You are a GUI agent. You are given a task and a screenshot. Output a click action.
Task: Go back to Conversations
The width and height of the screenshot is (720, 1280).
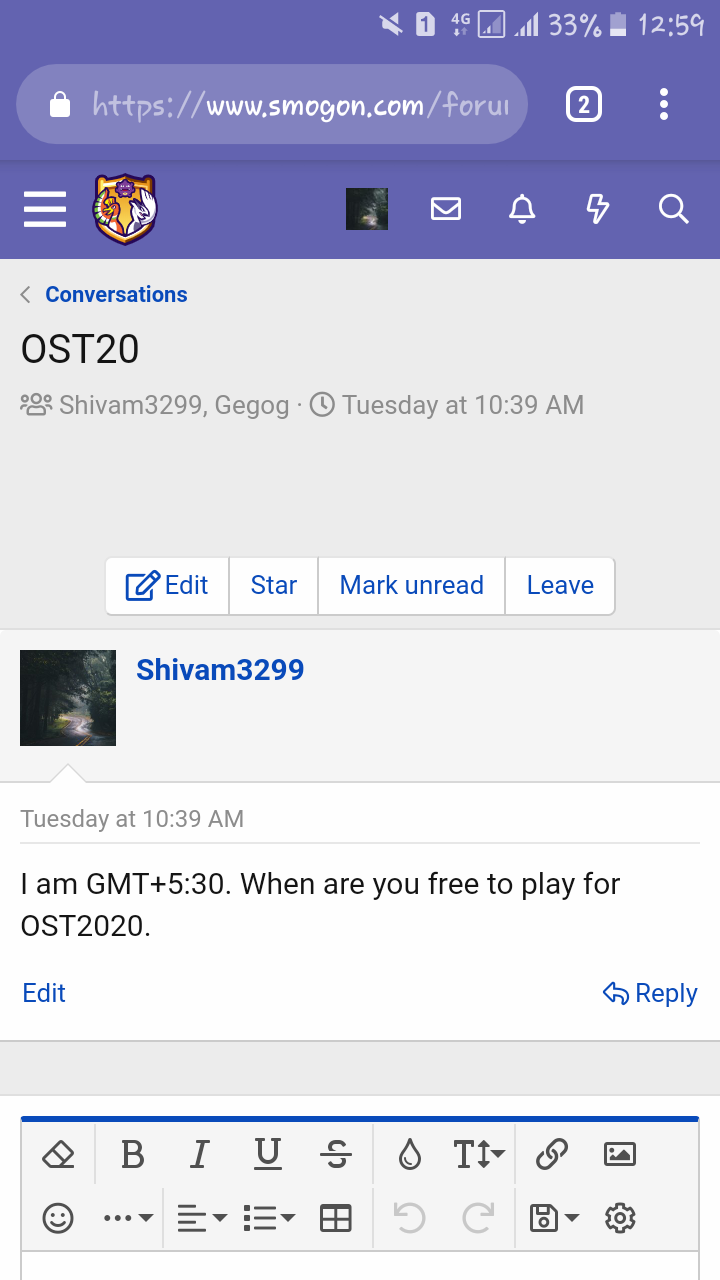point(115,294)
